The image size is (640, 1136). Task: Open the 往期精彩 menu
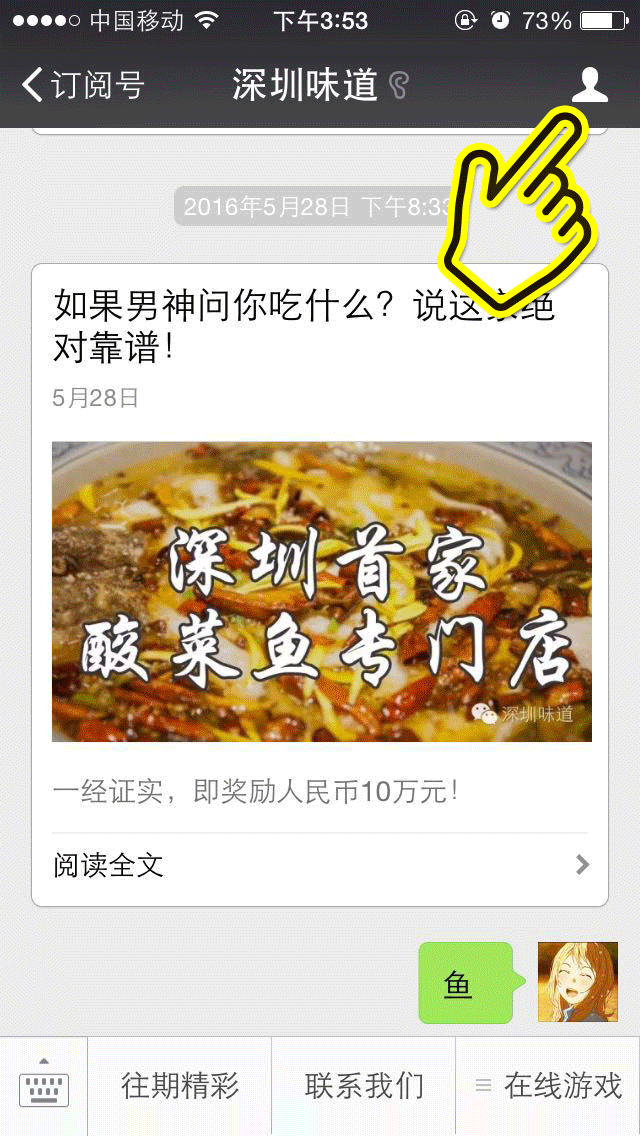point(180,1086)
